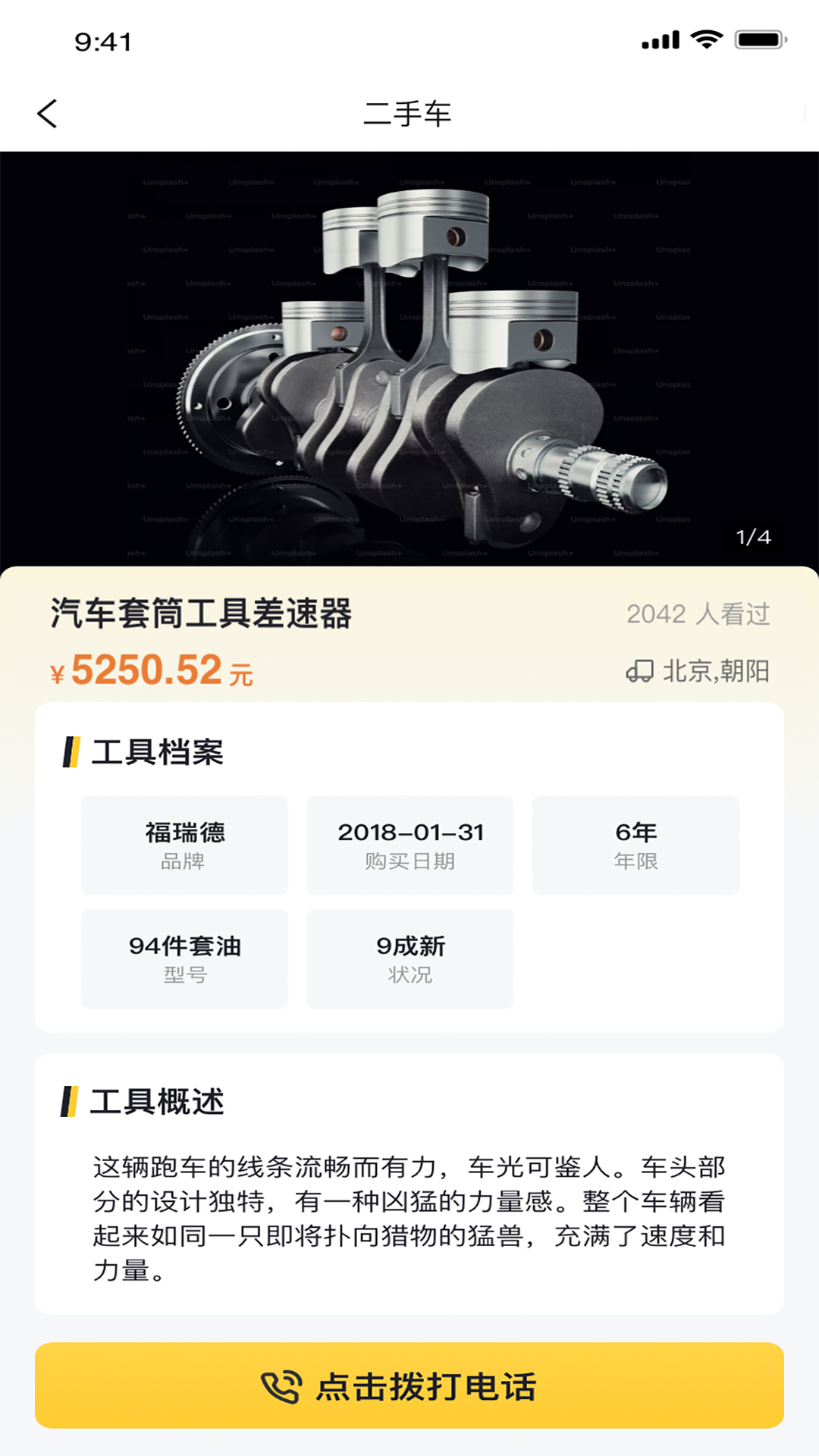Select the truck icon beside 北京,朝阳
Screen dimensions: 819x1456
click(639, 670)
